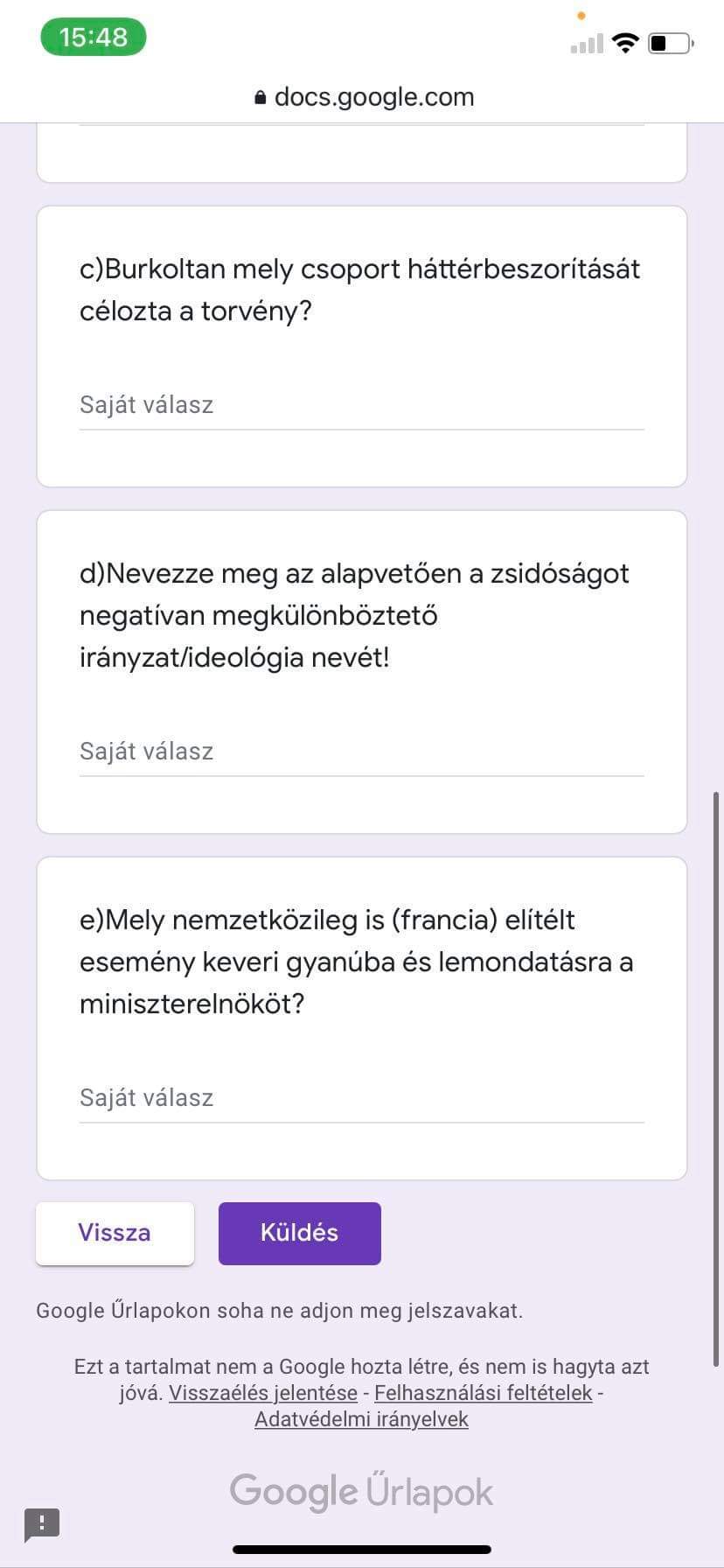
Task: Focus the answer field under question d
Action: (x=361, y=752)
